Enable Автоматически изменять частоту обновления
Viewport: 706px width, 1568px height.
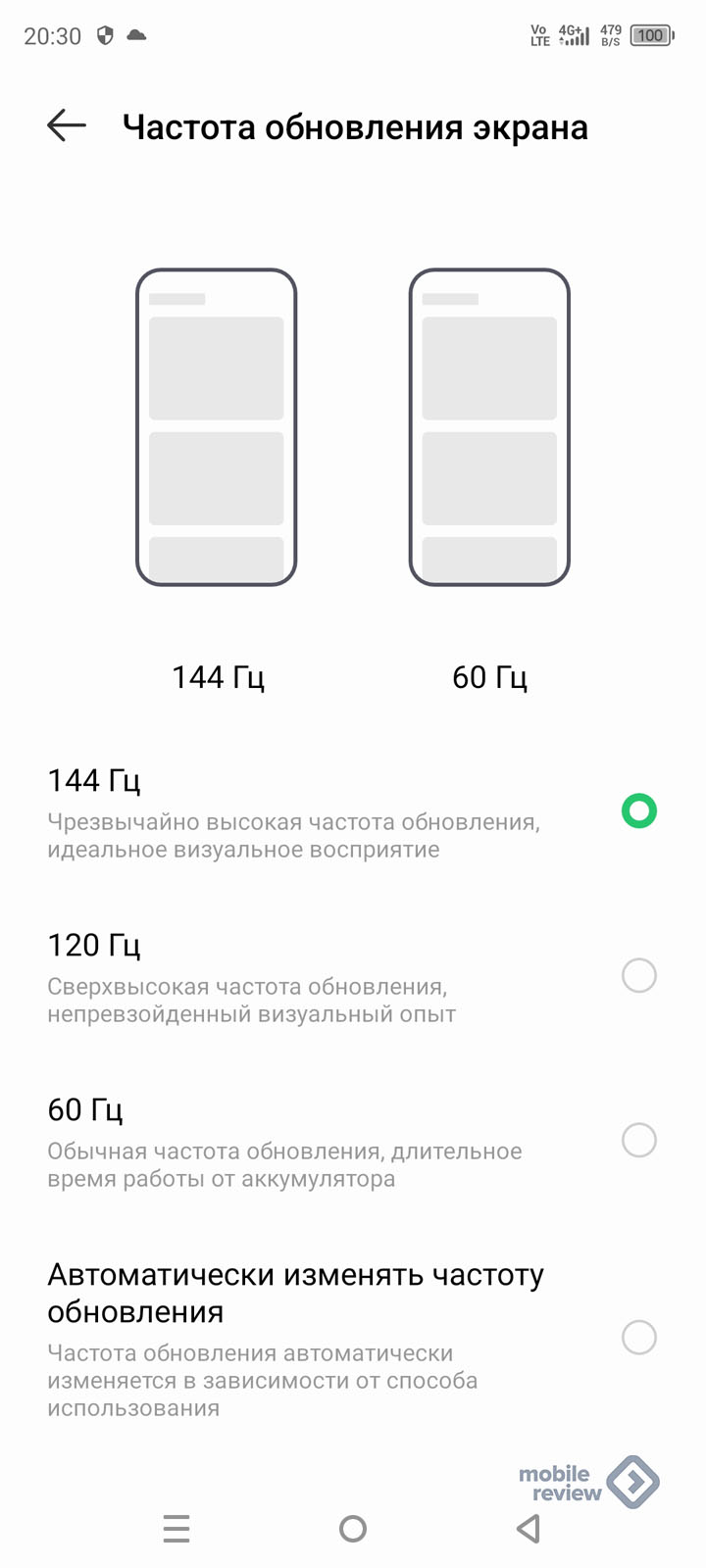[638, 1338]
